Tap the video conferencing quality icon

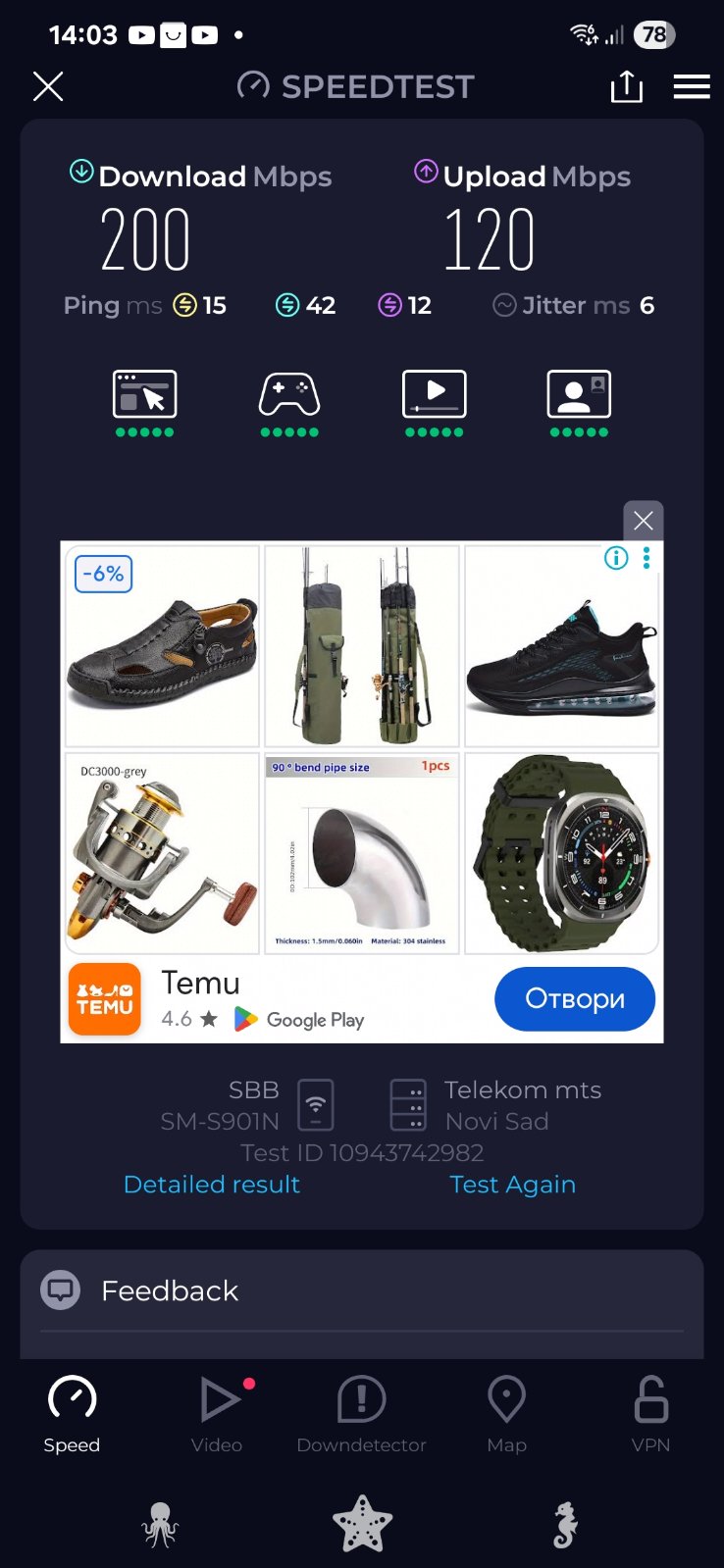(579, 394)
